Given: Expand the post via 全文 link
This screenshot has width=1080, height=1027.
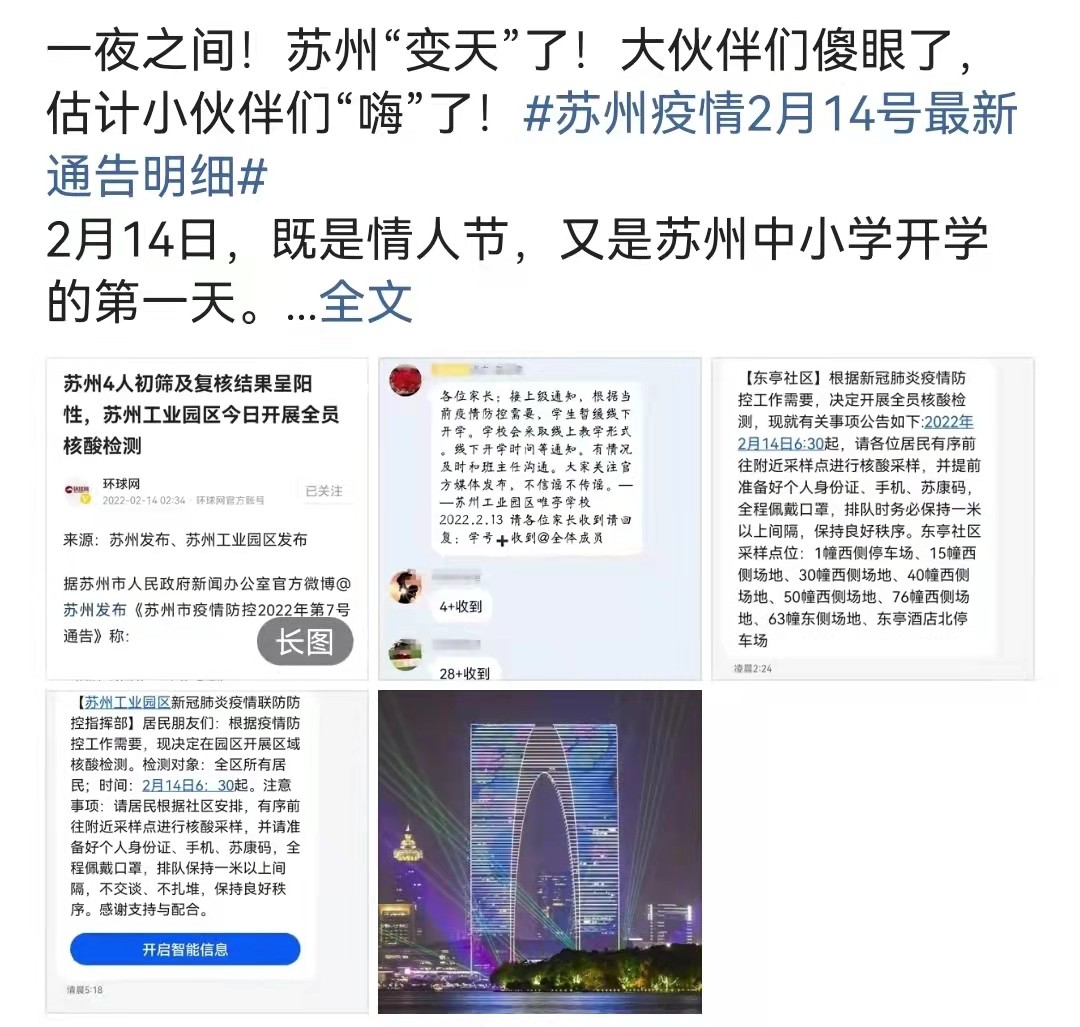Looking at the screenshot, I should coord(366,302).
